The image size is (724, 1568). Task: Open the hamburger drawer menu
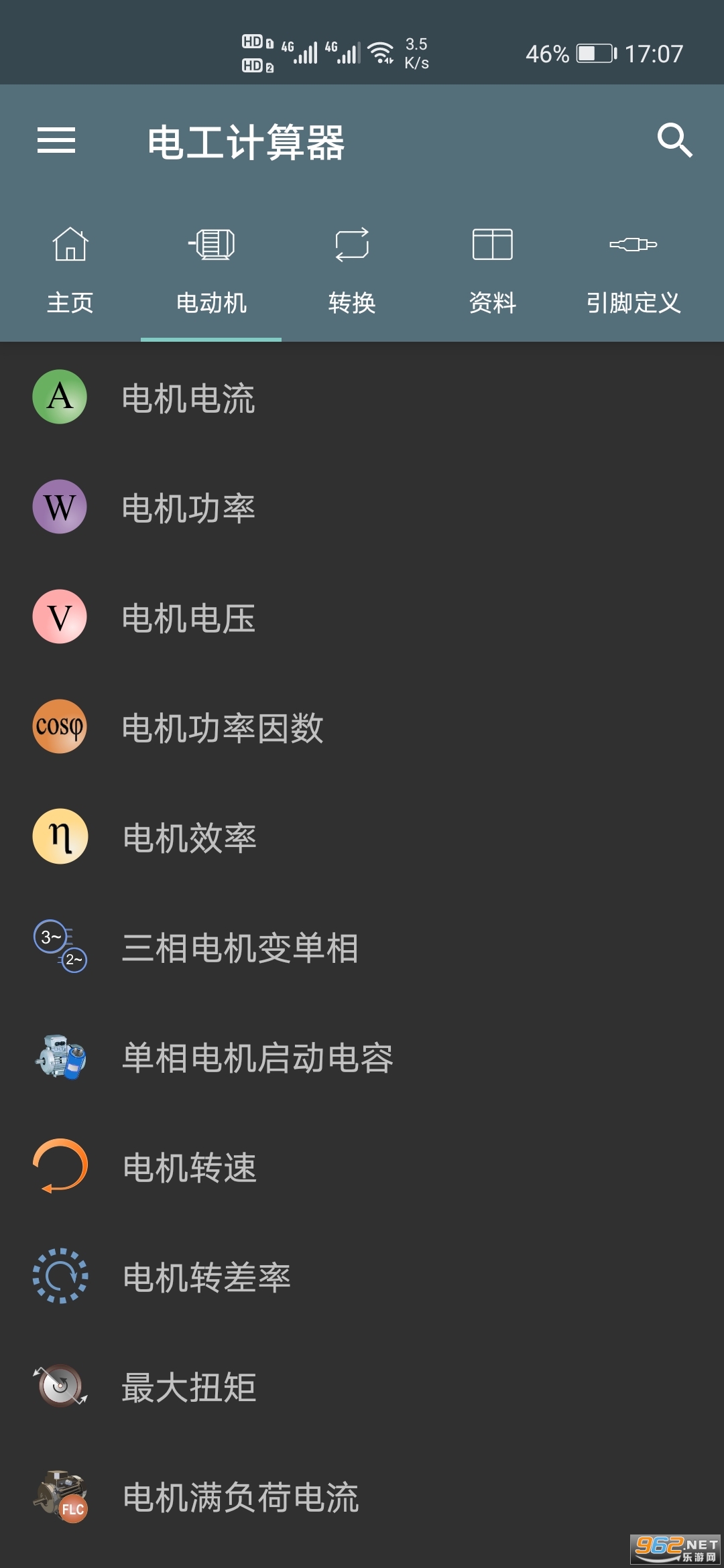click(56, 140)
